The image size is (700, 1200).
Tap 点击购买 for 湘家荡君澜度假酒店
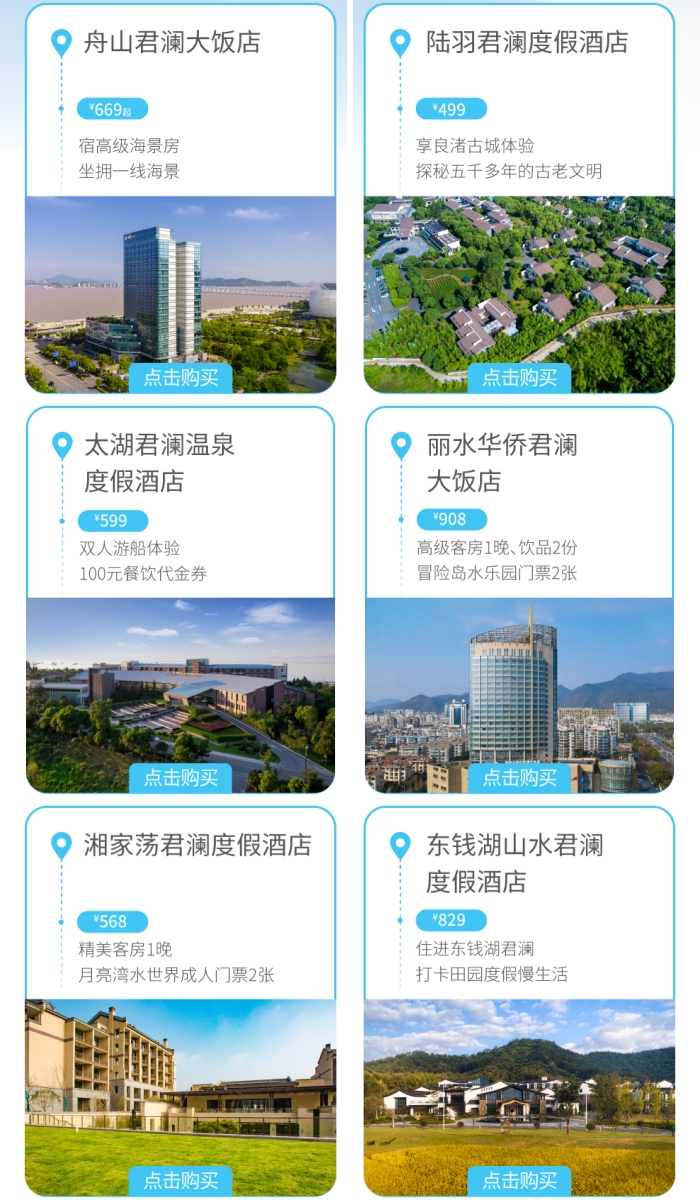(x=181, y=1180)
